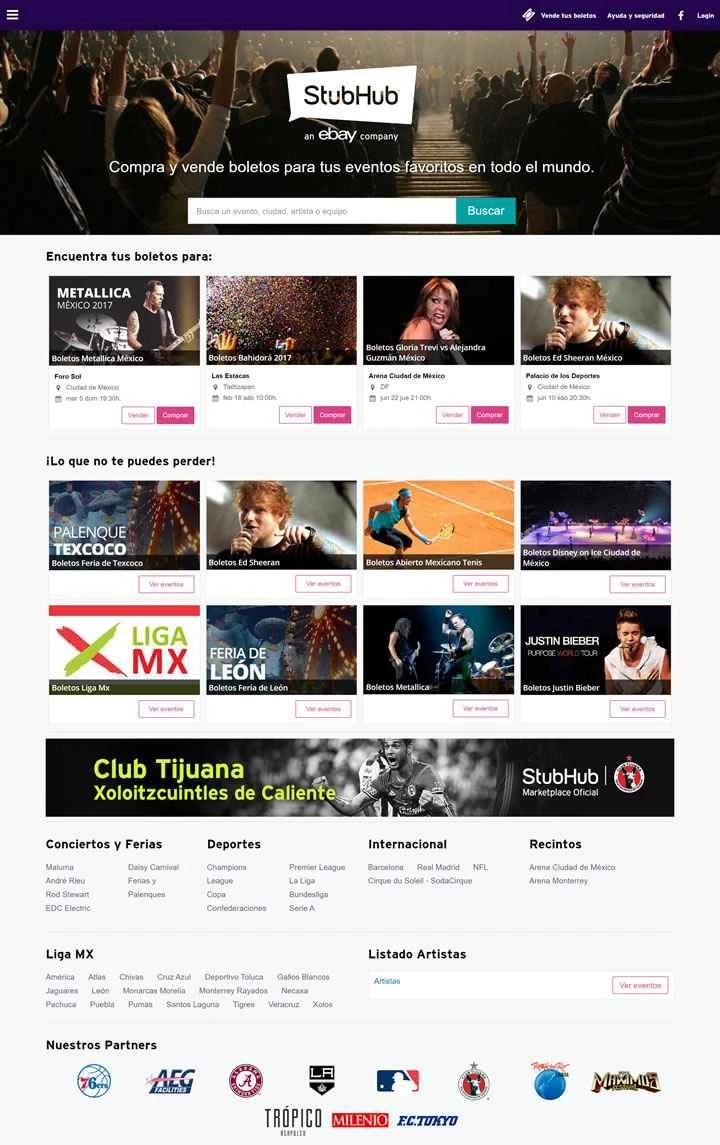
Task: Open Vende tus boletos link
Action: click(567, 16)
